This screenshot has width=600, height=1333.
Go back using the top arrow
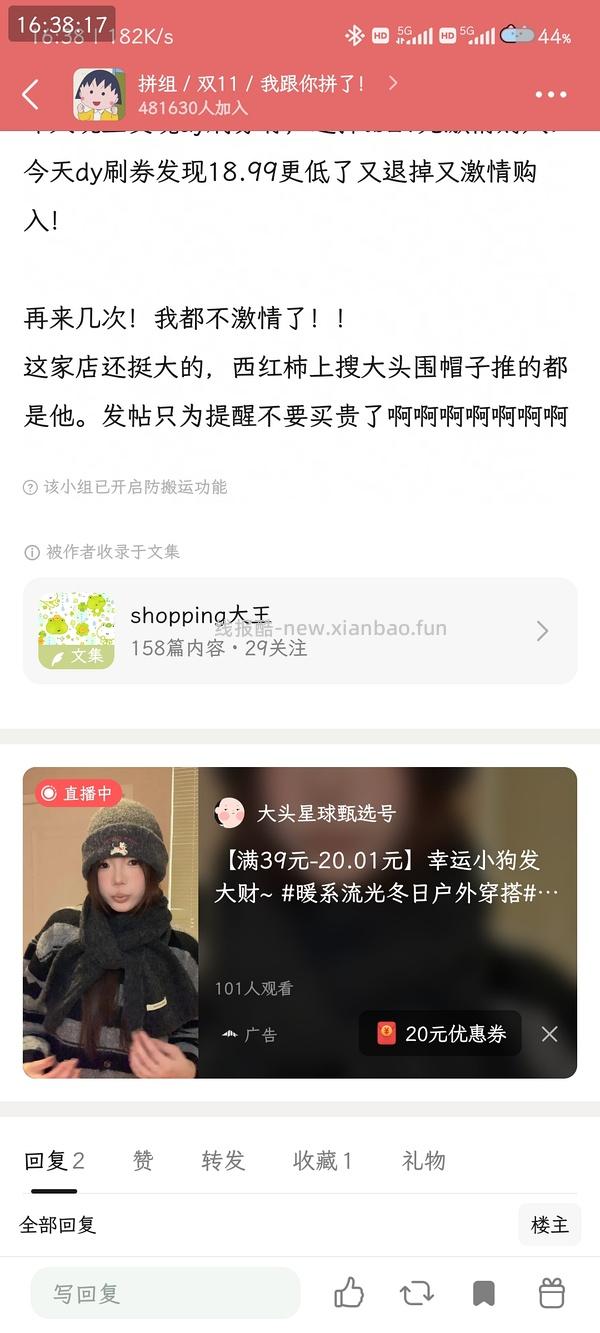(30, 94)
